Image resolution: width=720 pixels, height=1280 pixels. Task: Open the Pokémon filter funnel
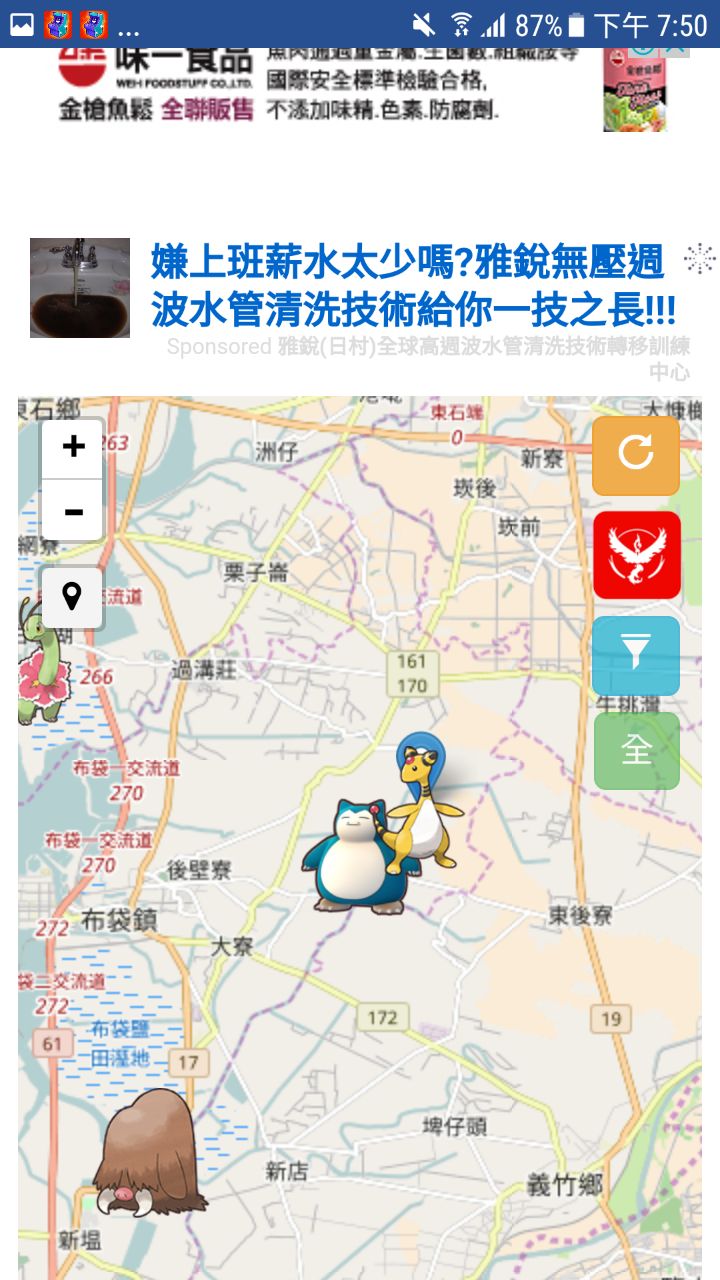[636, 655]
